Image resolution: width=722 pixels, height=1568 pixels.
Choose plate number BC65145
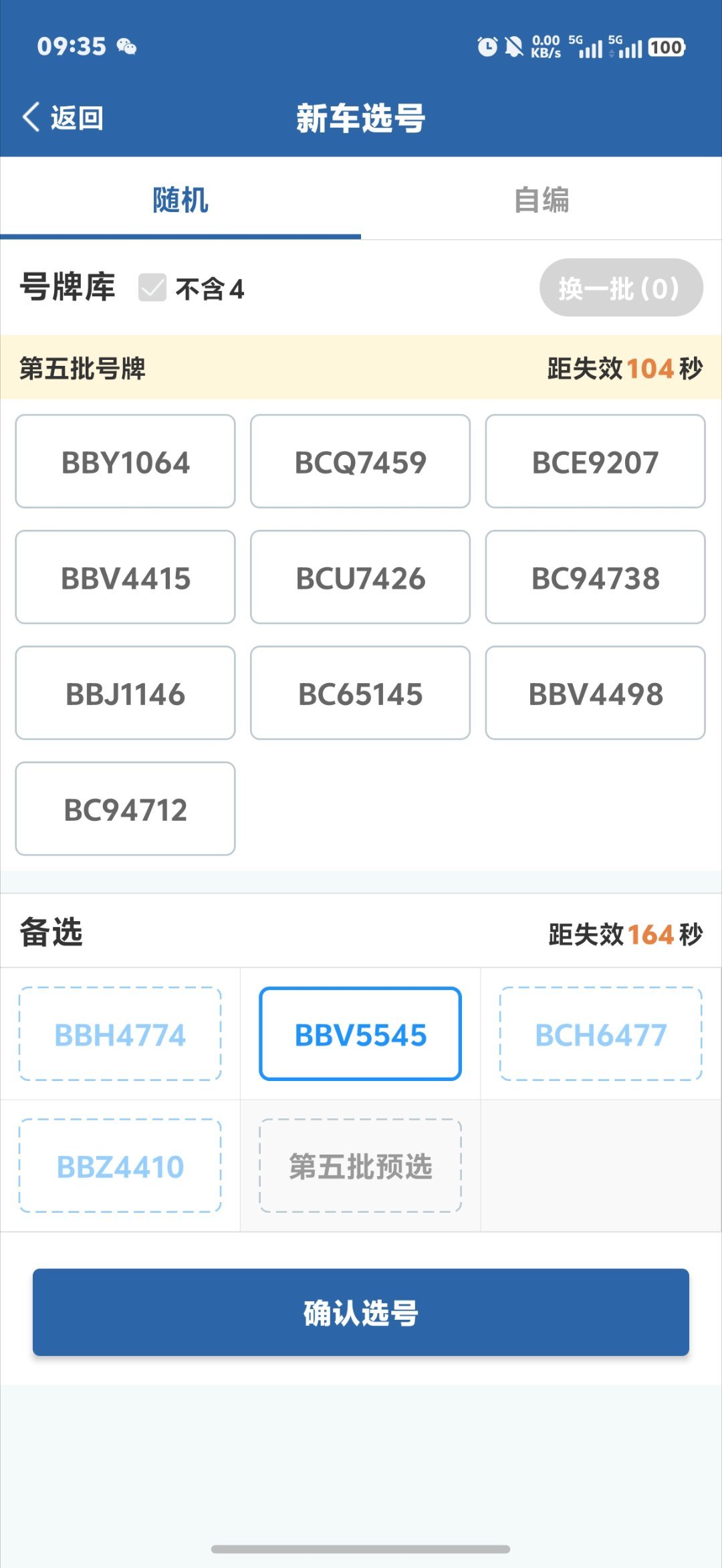[x=360, y=693]
